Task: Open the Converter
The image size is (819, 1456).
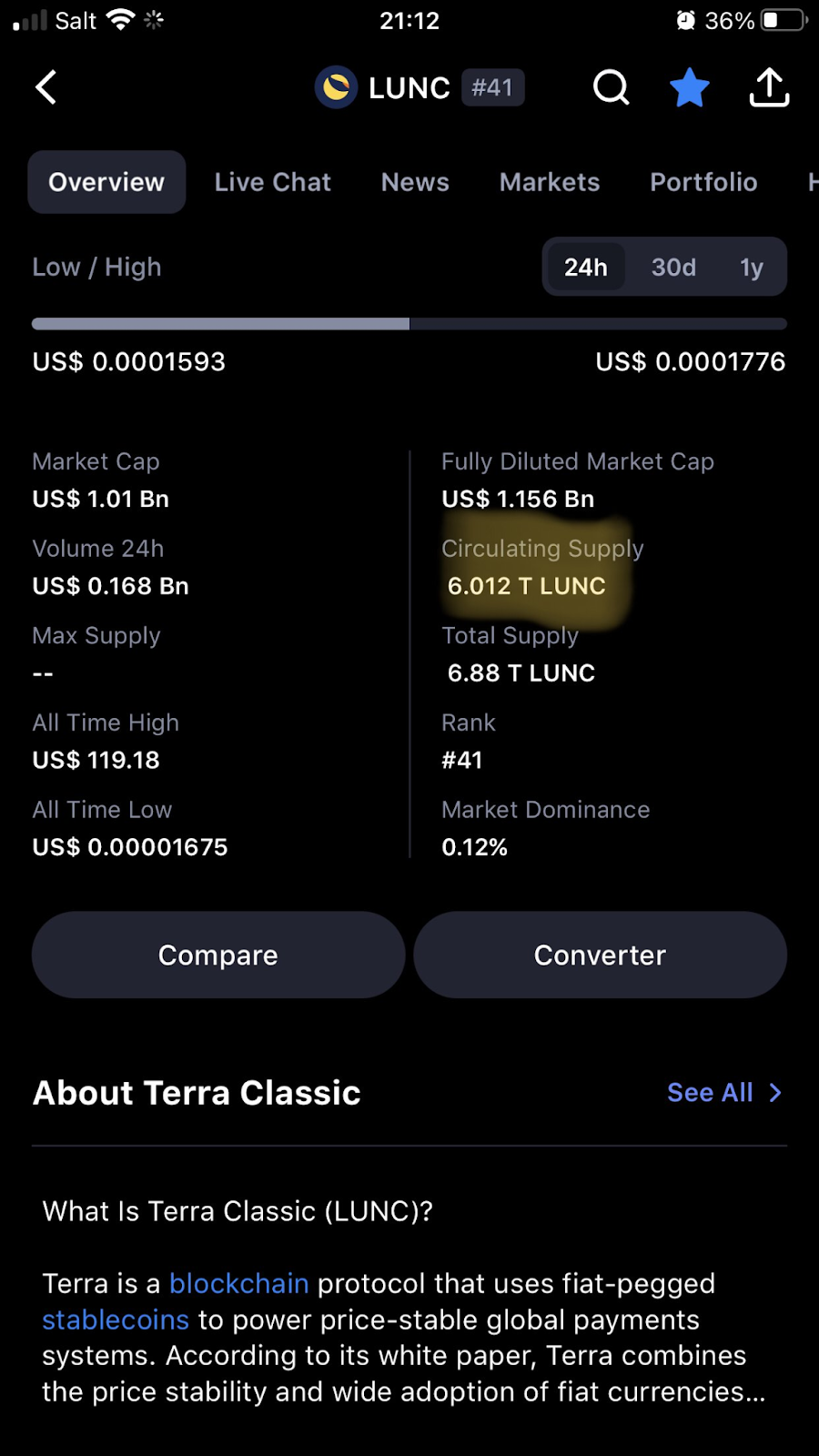Action: point(600,955)
